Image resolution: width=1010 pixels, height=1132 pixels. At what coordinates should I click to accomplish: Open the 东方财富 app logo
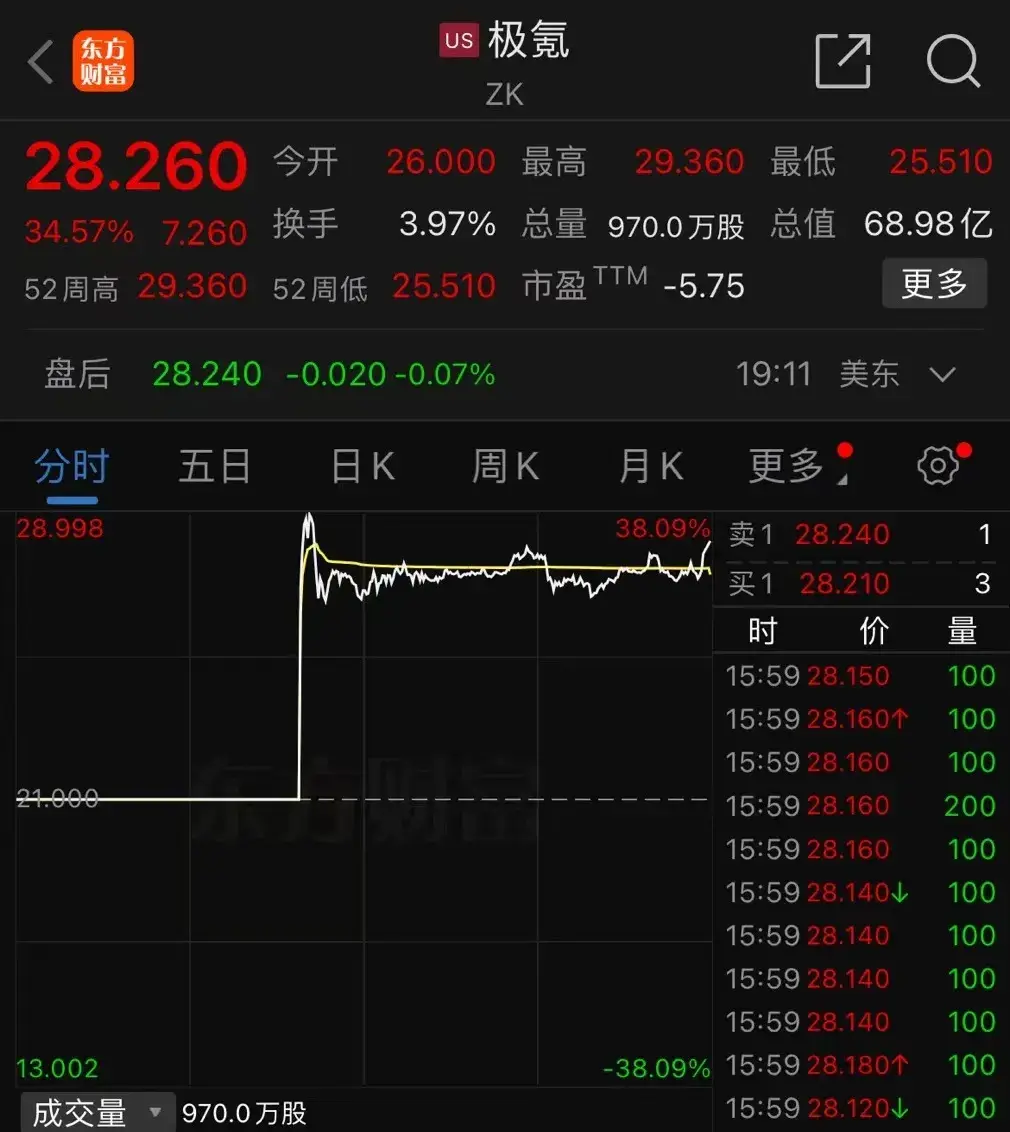(103, 60)
